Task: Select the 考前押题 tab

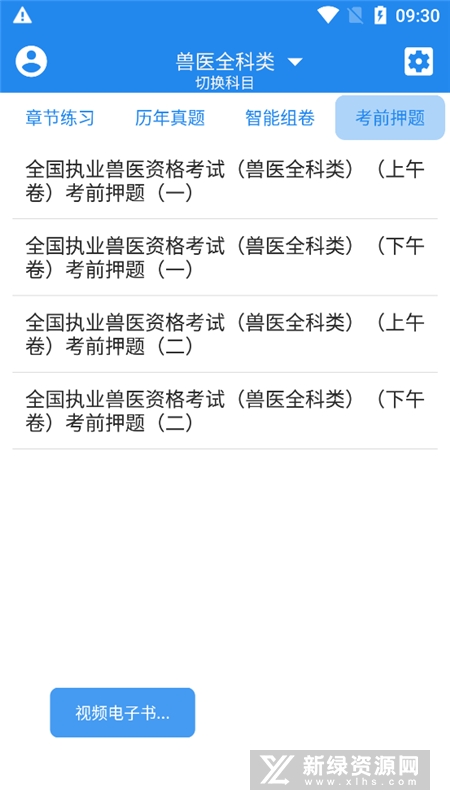Action: tap(390, 118)
